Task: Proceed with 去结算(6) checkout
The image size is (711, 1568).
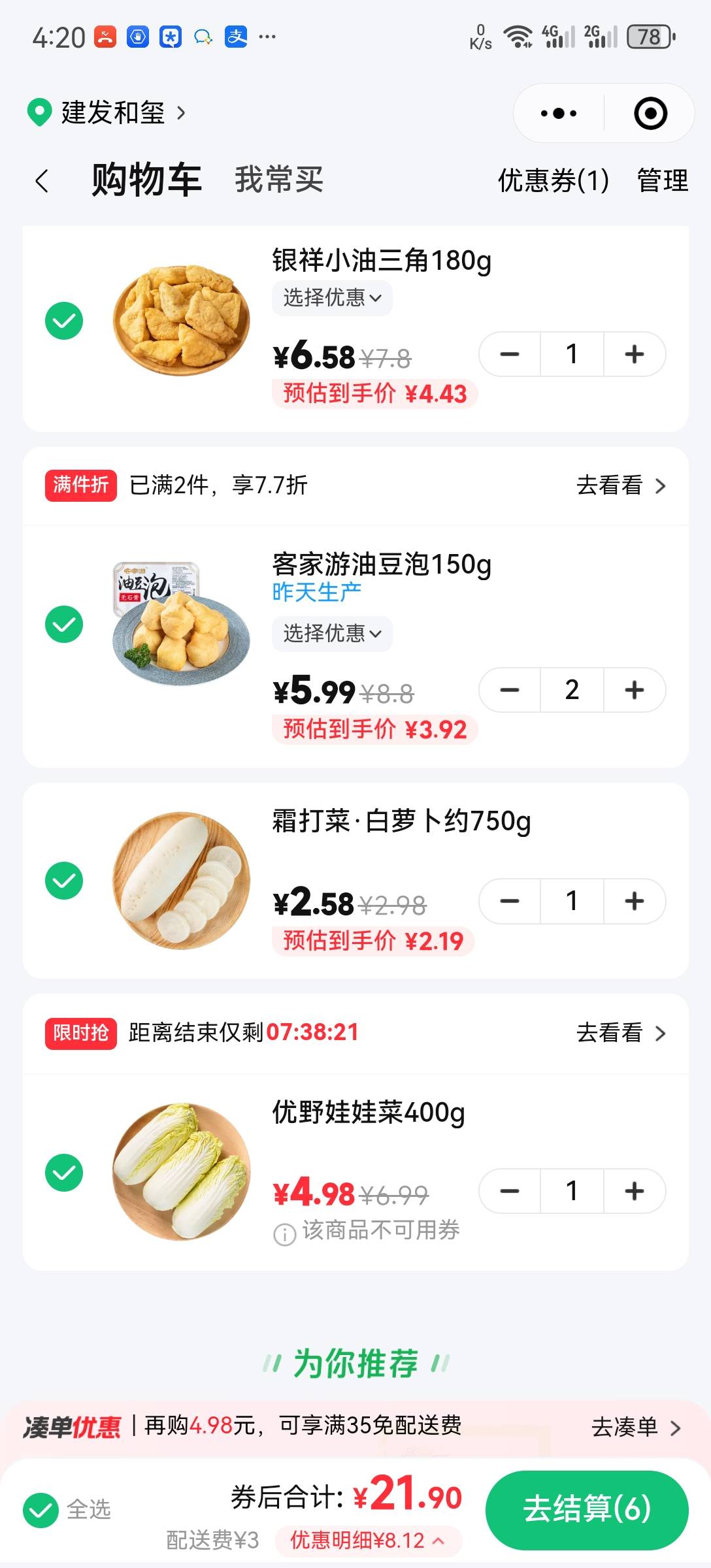Action: pos(586,1510)
